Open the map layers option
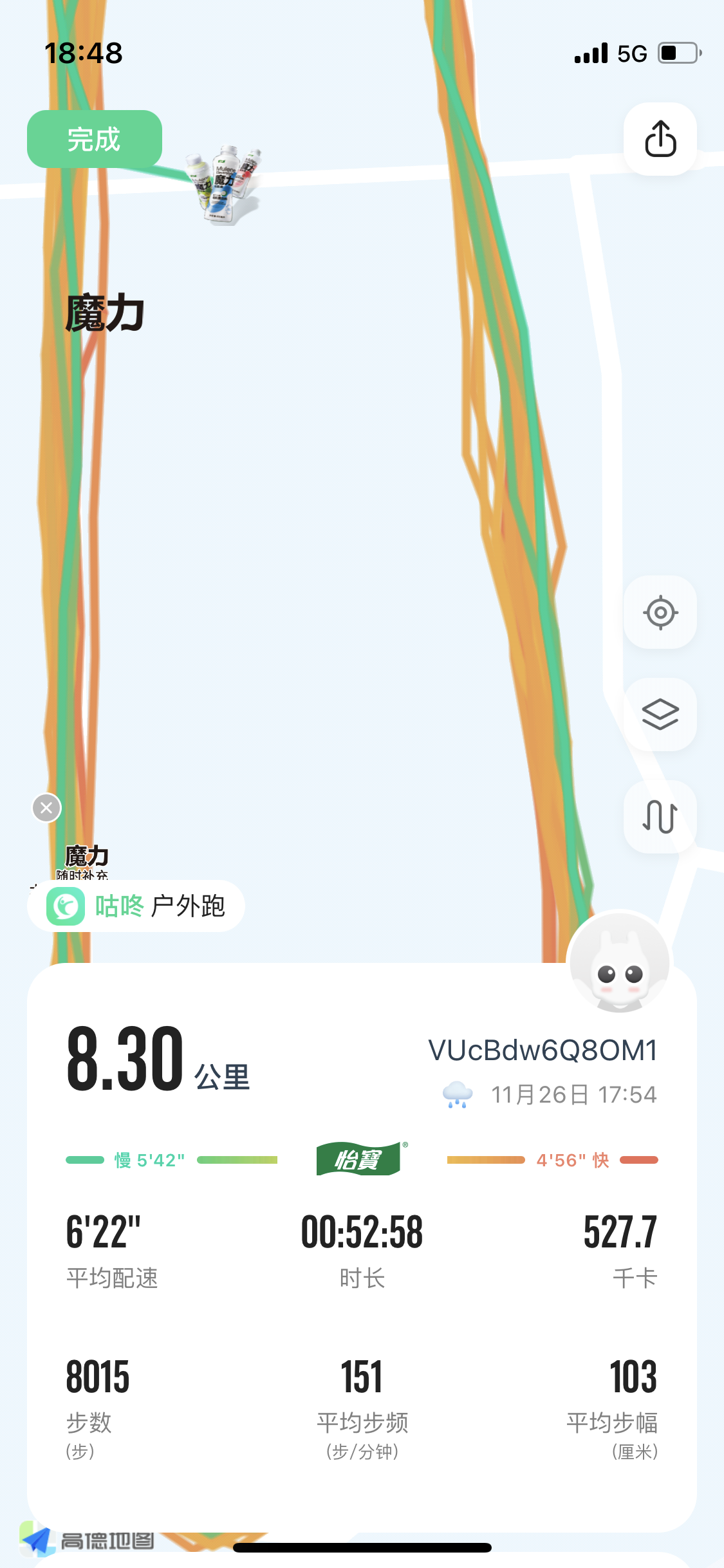This screenshot has height=1568, width=724. click(660, 714)
